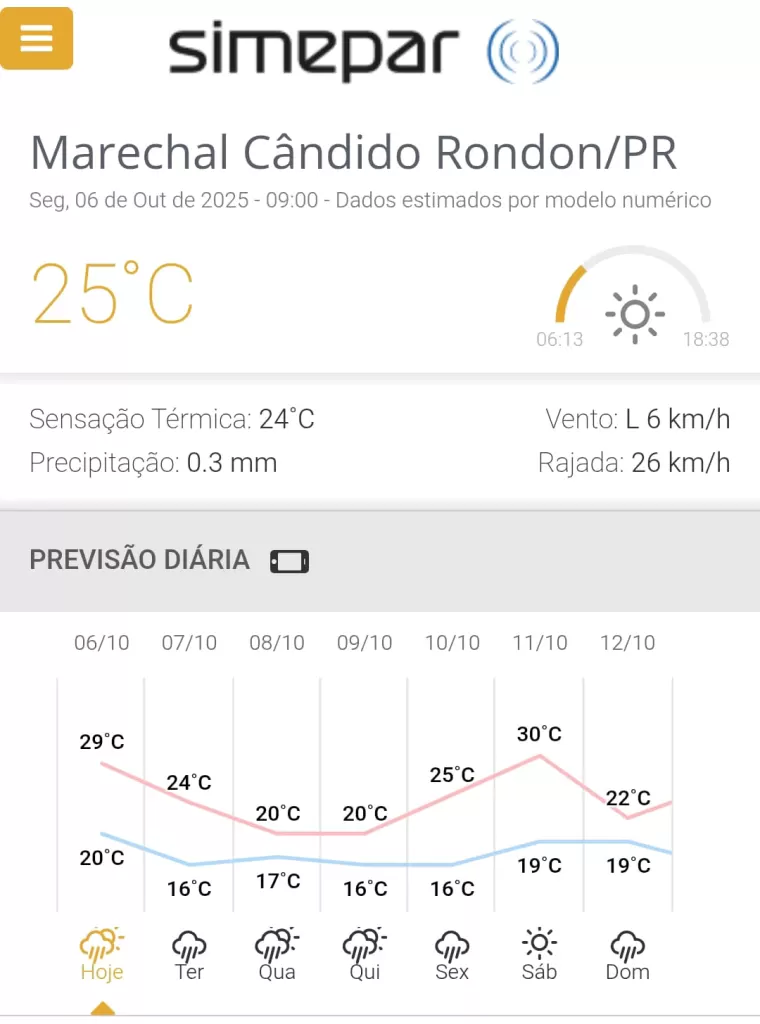
Task: Choose the Sex forecast day
Action: click(452, 954)
